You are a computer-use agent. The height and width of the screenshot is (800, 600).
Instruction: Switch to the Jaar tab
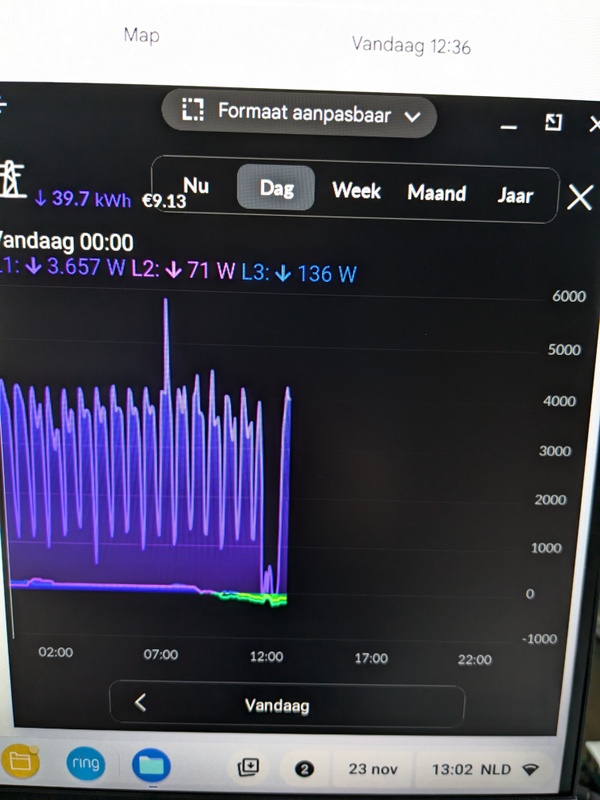515,195
